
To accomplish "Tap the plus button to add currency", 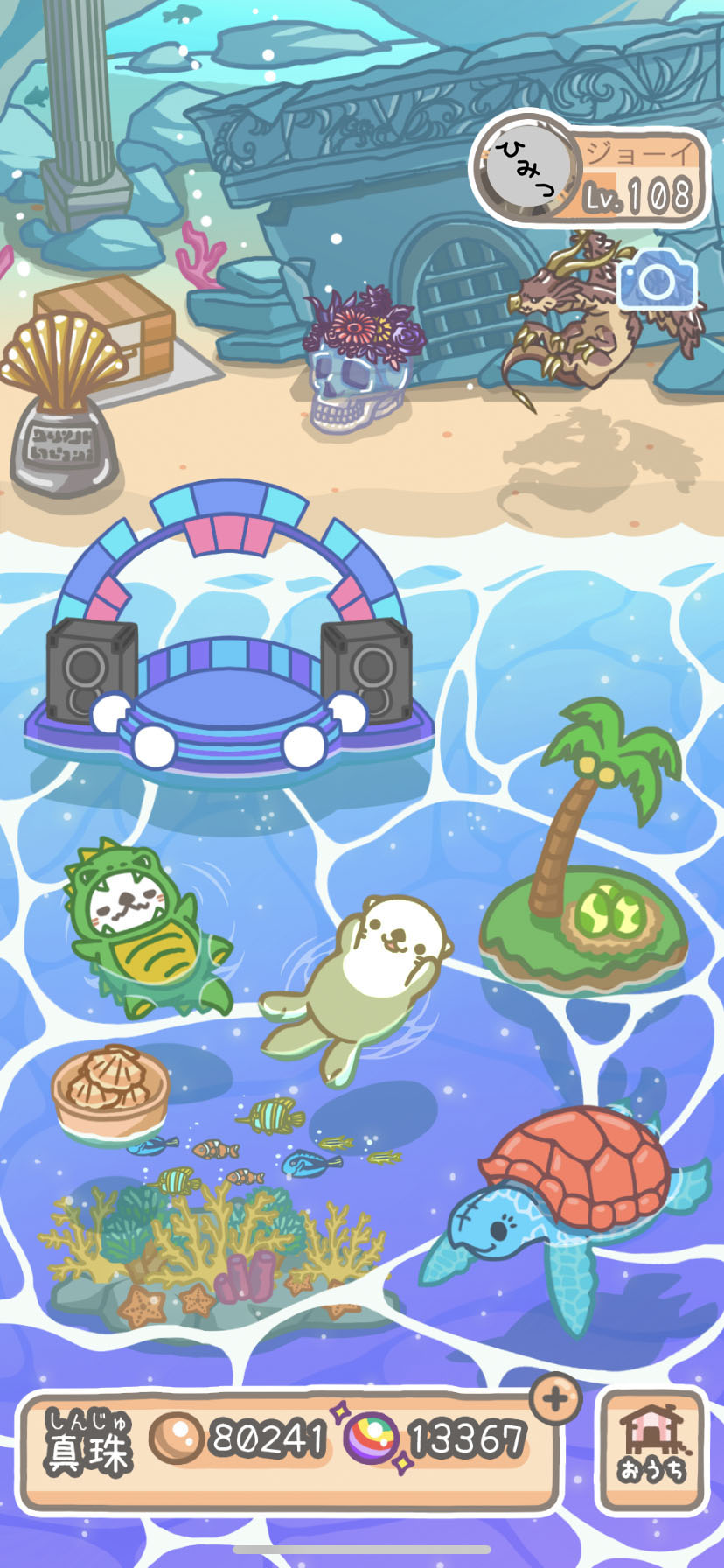I will click(554, 1399).
